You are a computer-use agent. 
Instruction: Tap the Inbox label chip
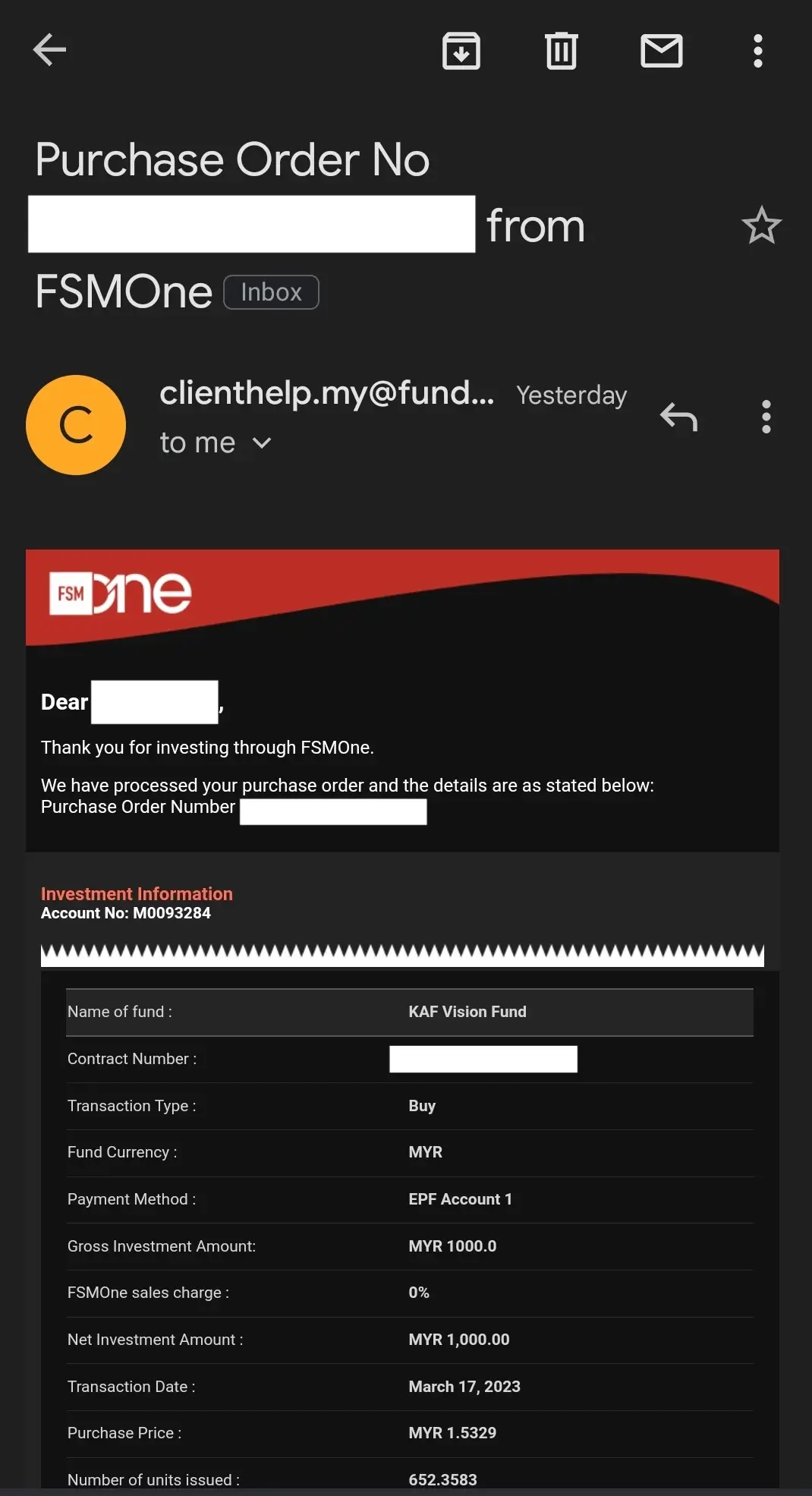point(271,292)
